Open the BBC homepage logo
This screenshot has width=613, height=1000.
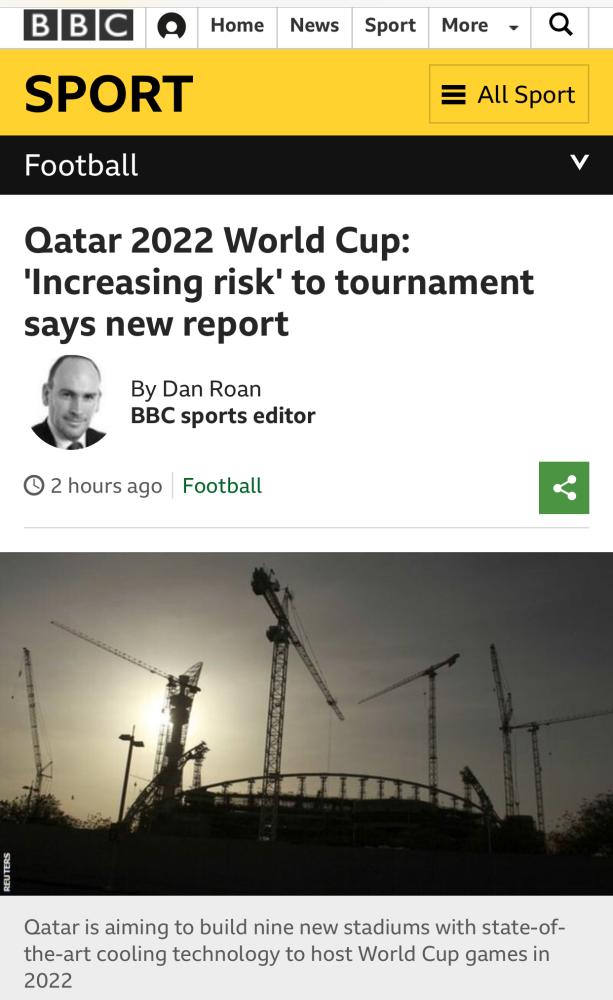pos(78,26)
